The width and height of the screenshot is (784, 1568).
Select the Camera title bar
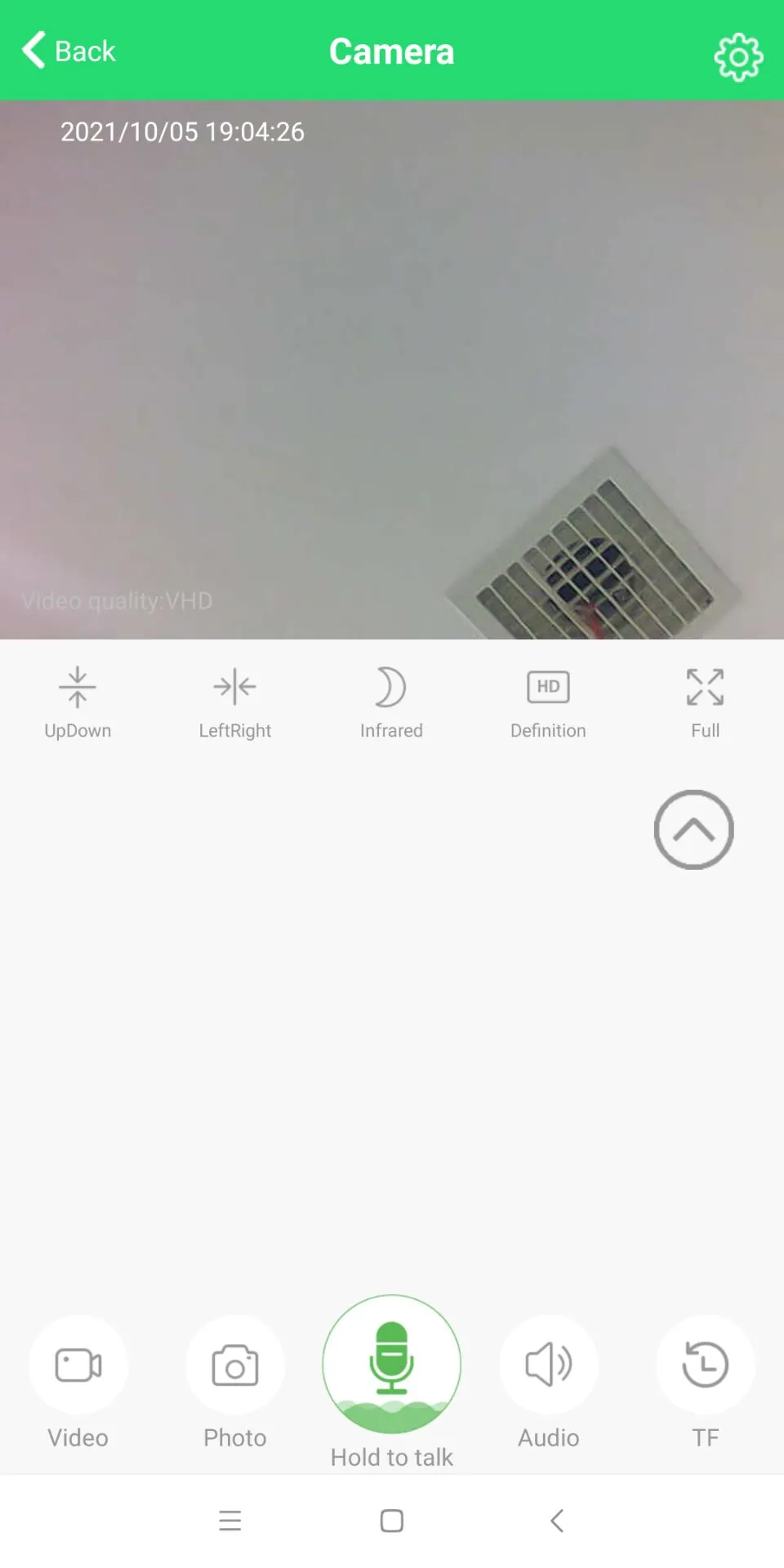coord(391,51)
